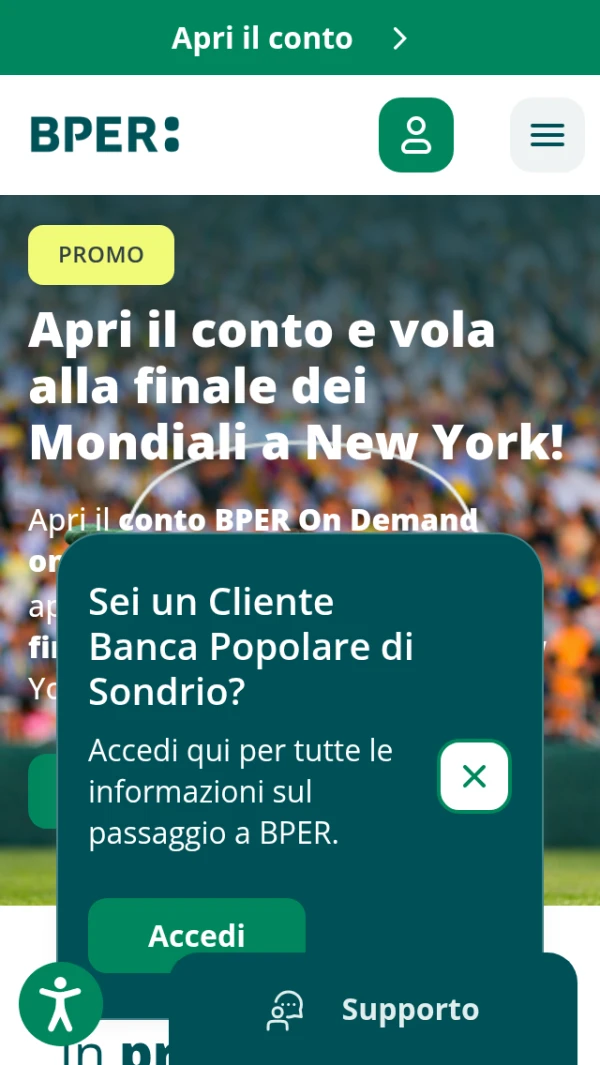The height and width of the screenshot is (1065, 600).
Task: Open the accessibility options icon
Action: (60, 1004)
